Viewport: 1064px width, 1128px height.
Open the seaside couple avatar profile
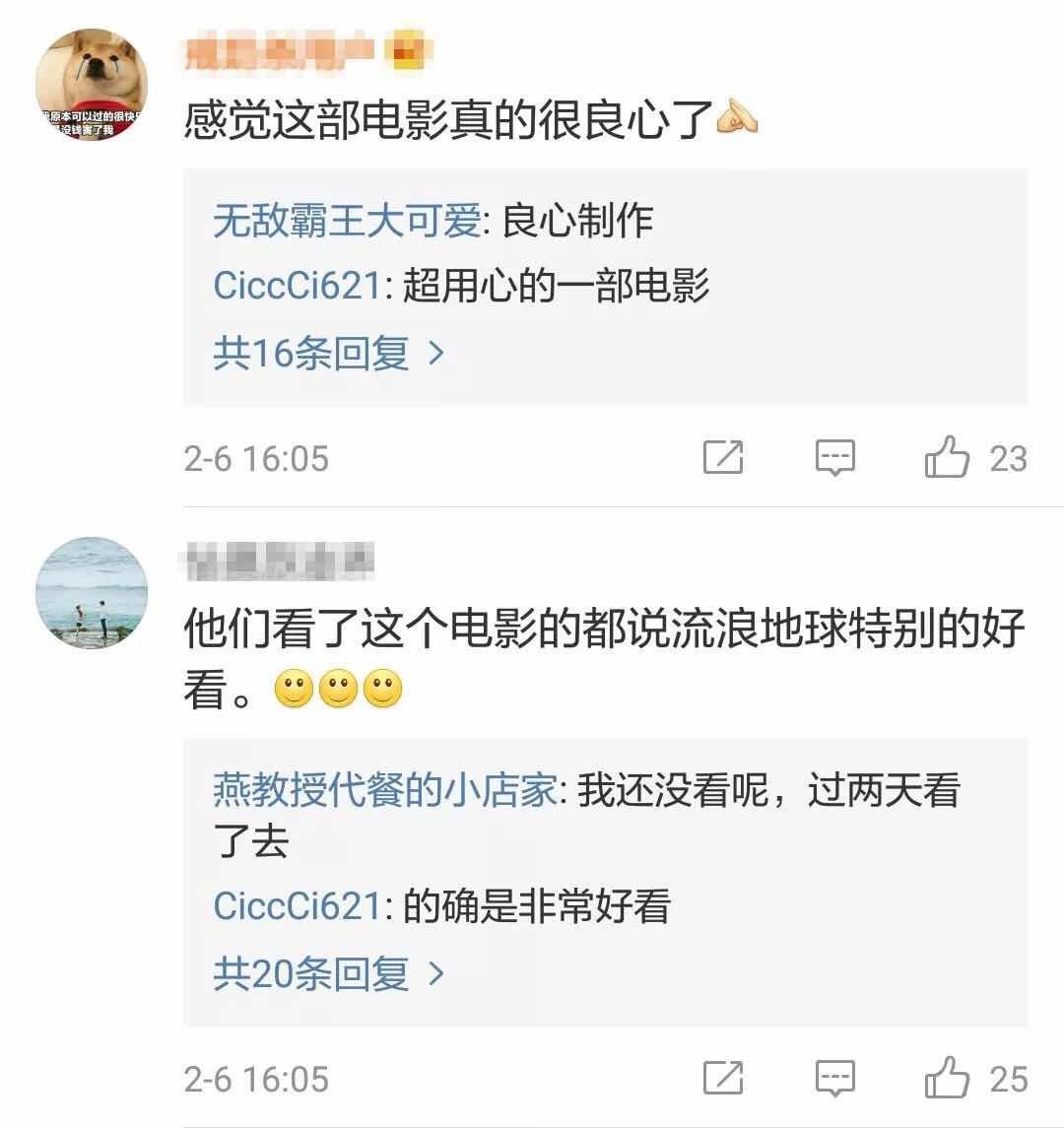point(92,592)
